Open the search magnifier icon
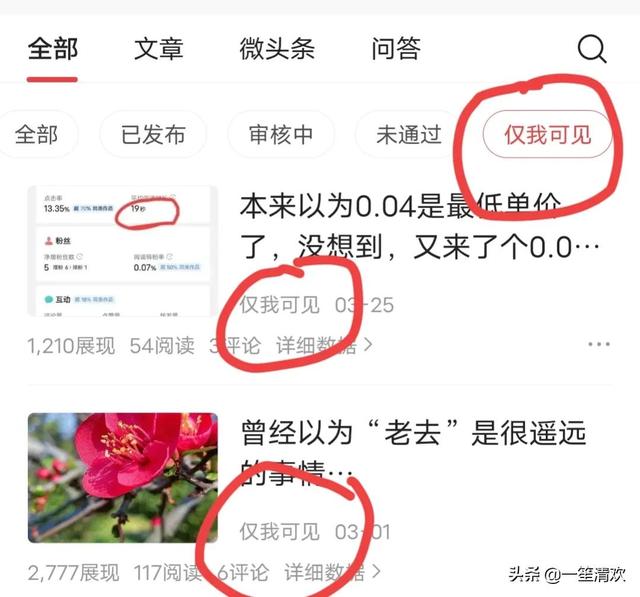This screenshot has height=597, width=640. pyautogui.click(x=592, y=47)
